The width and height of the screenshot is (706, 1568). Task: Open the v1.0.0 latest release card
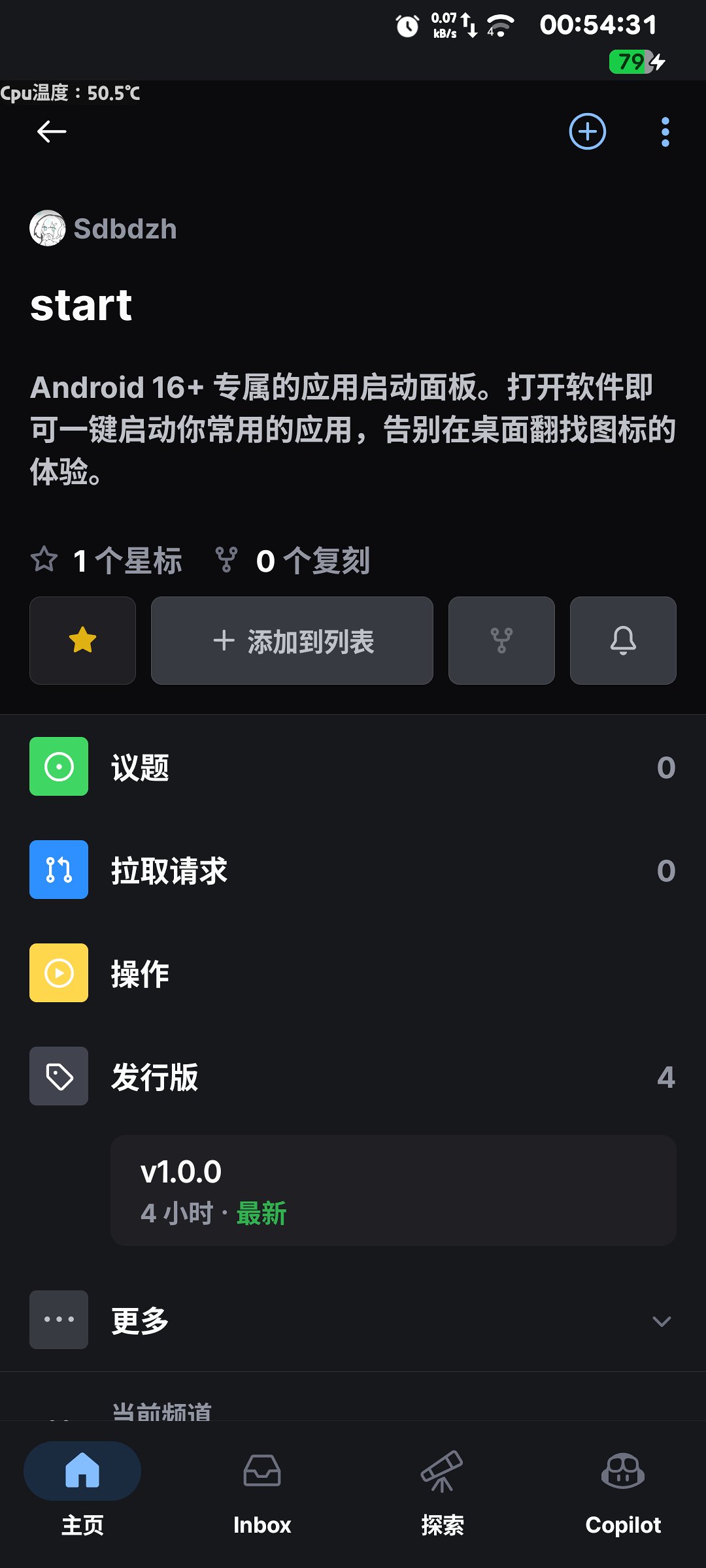pyautogui.click(x=394, y=1190)
